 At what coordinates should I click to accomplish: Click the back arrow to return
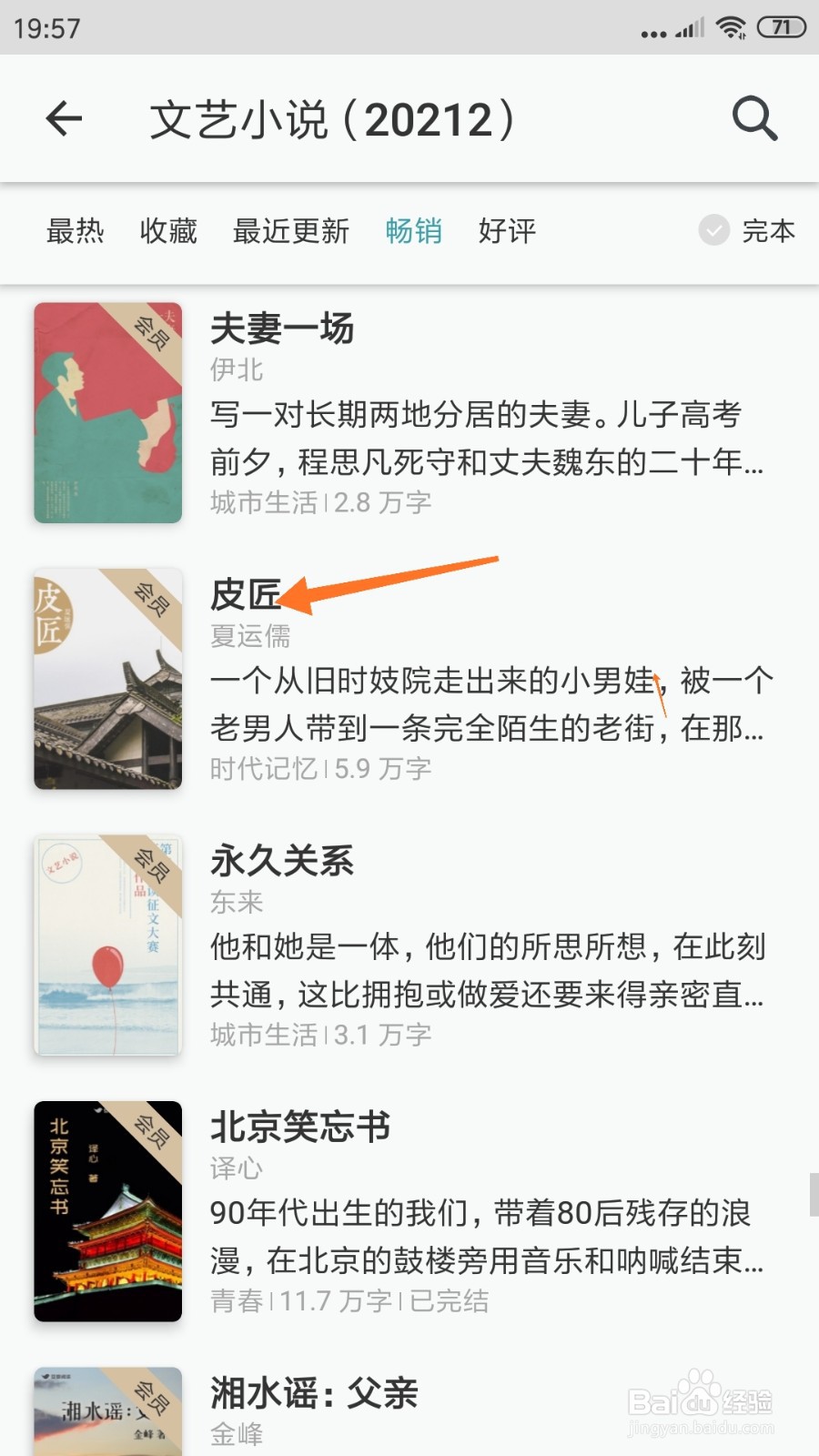(64, 119)
